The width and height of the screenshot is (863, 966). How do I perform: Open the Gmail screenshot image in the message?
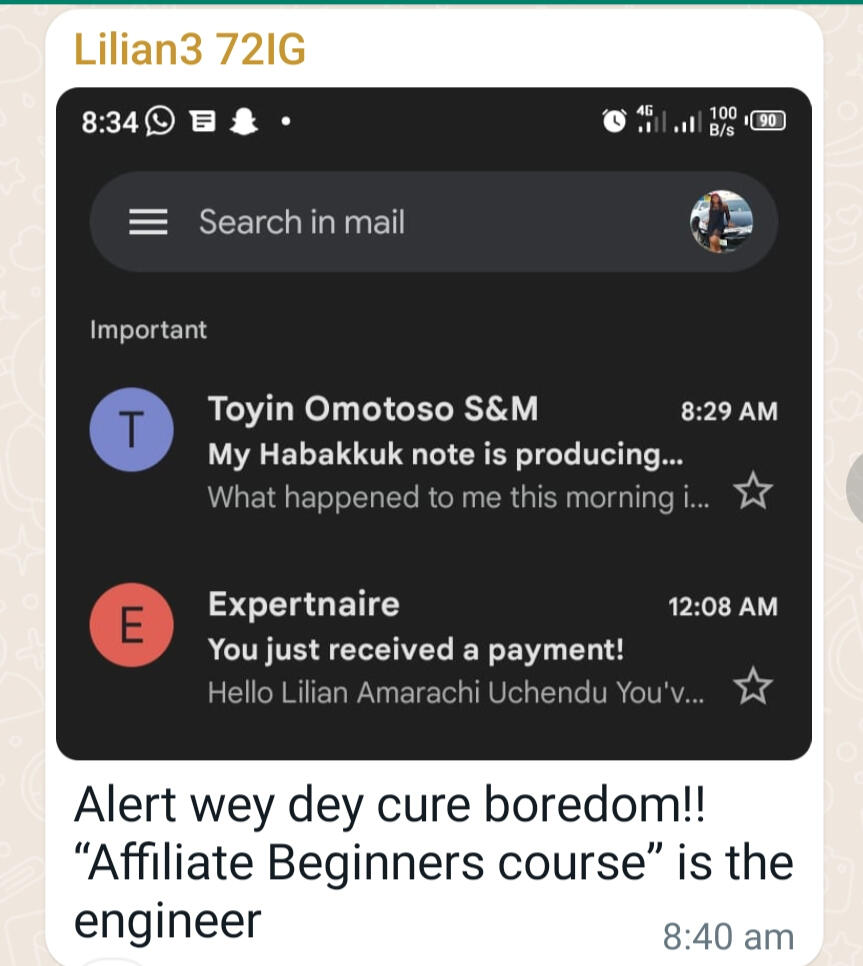(433, 424)
